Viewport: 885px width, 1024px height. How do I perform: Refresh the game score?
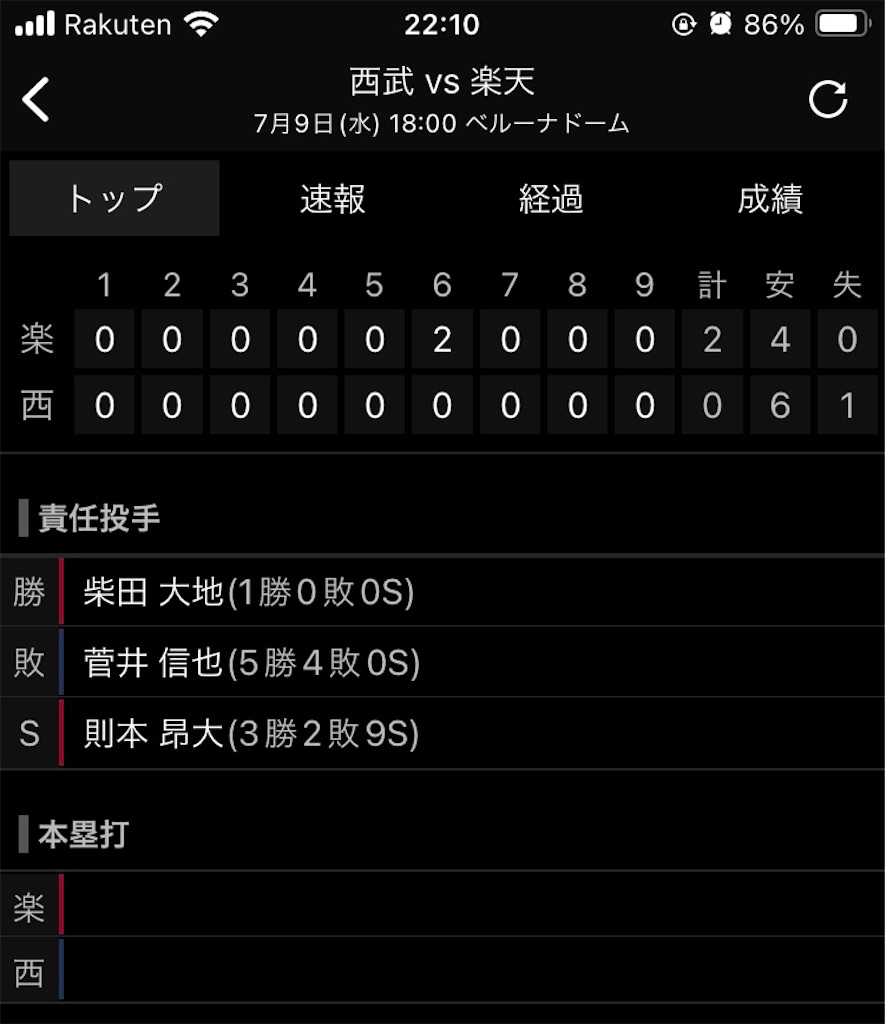828,99
